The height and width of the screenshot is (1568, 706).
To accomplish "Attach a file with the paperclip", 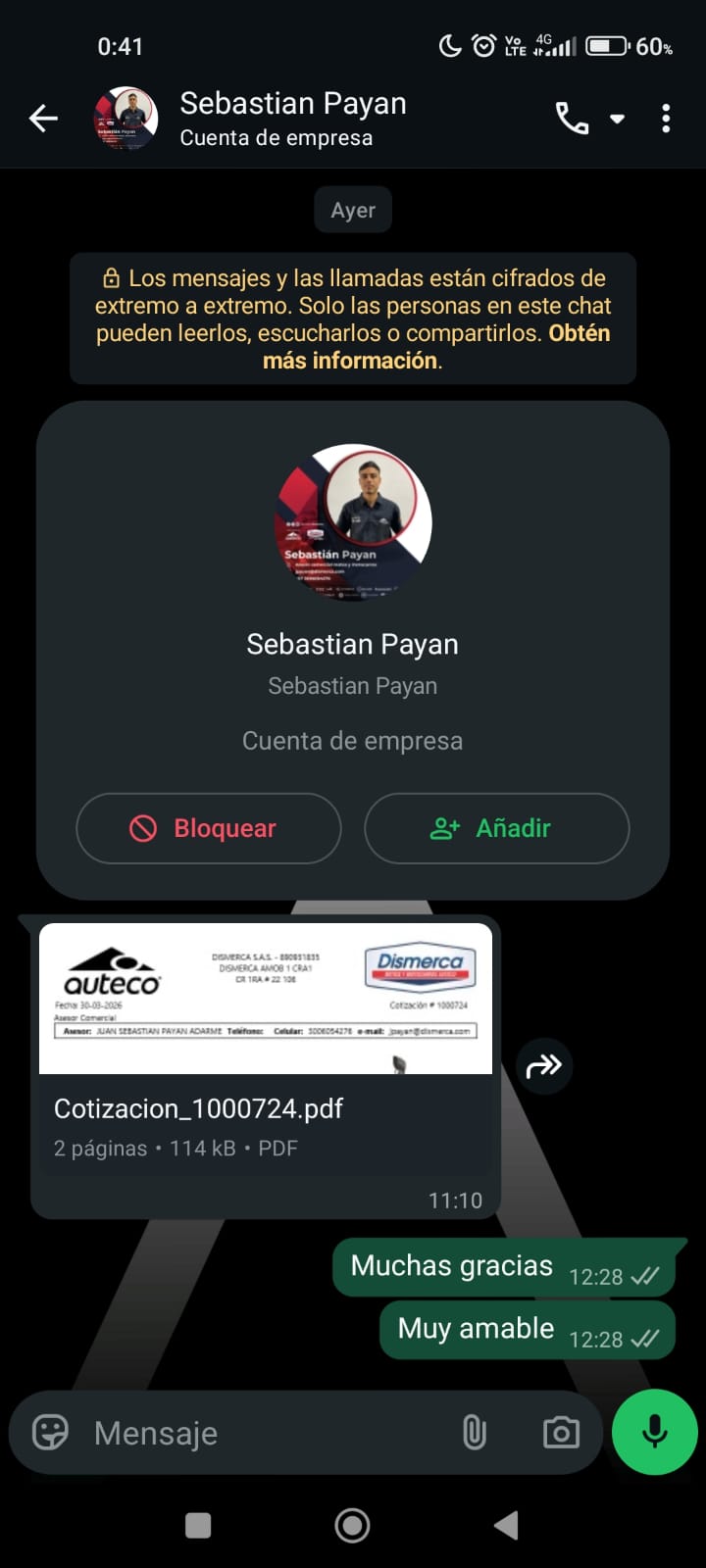I will point(475,1433).
